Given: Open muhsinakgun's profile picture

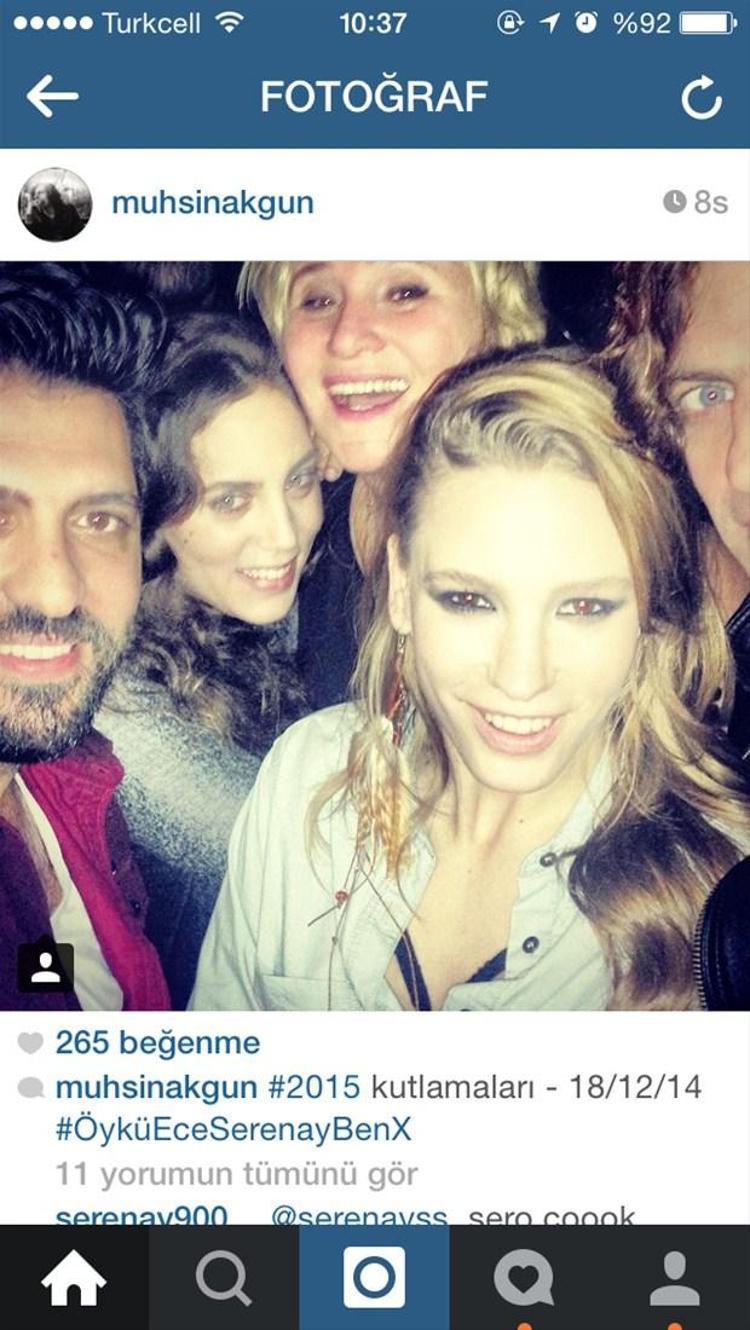Looking at the screenshot, I should tap(55, 204).
